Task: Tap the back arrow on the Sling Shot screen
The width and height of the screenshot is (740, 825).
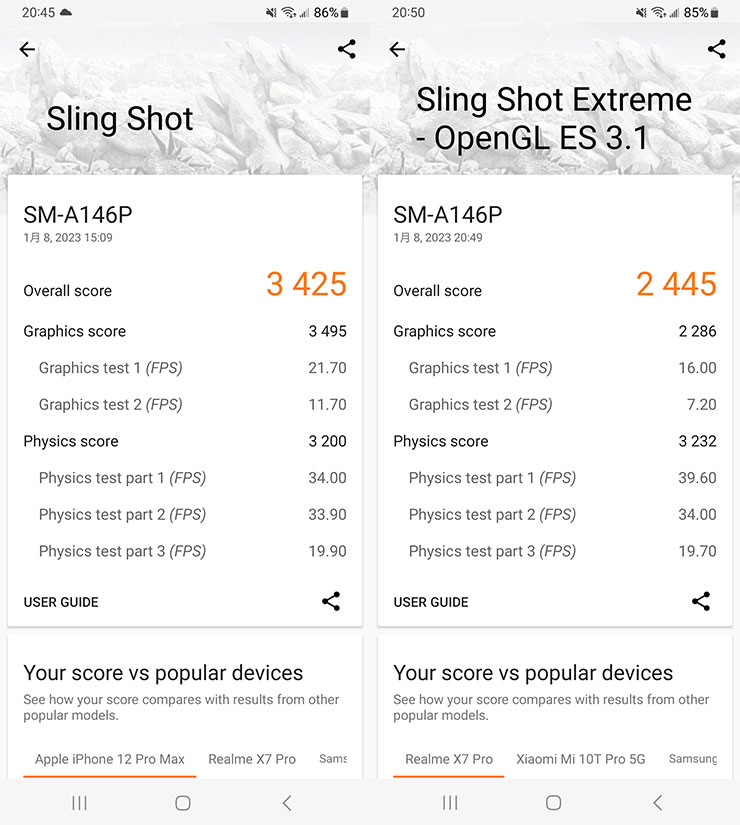Action: (26, 48)
